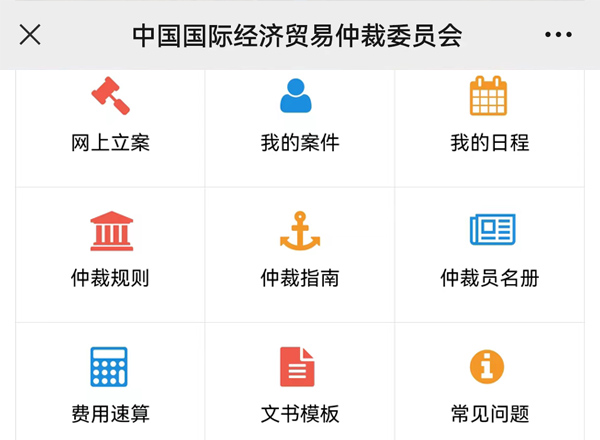Open the three-dot more options menu
Image resolution: width=600 pixels, height=440 pixels.
558,35
